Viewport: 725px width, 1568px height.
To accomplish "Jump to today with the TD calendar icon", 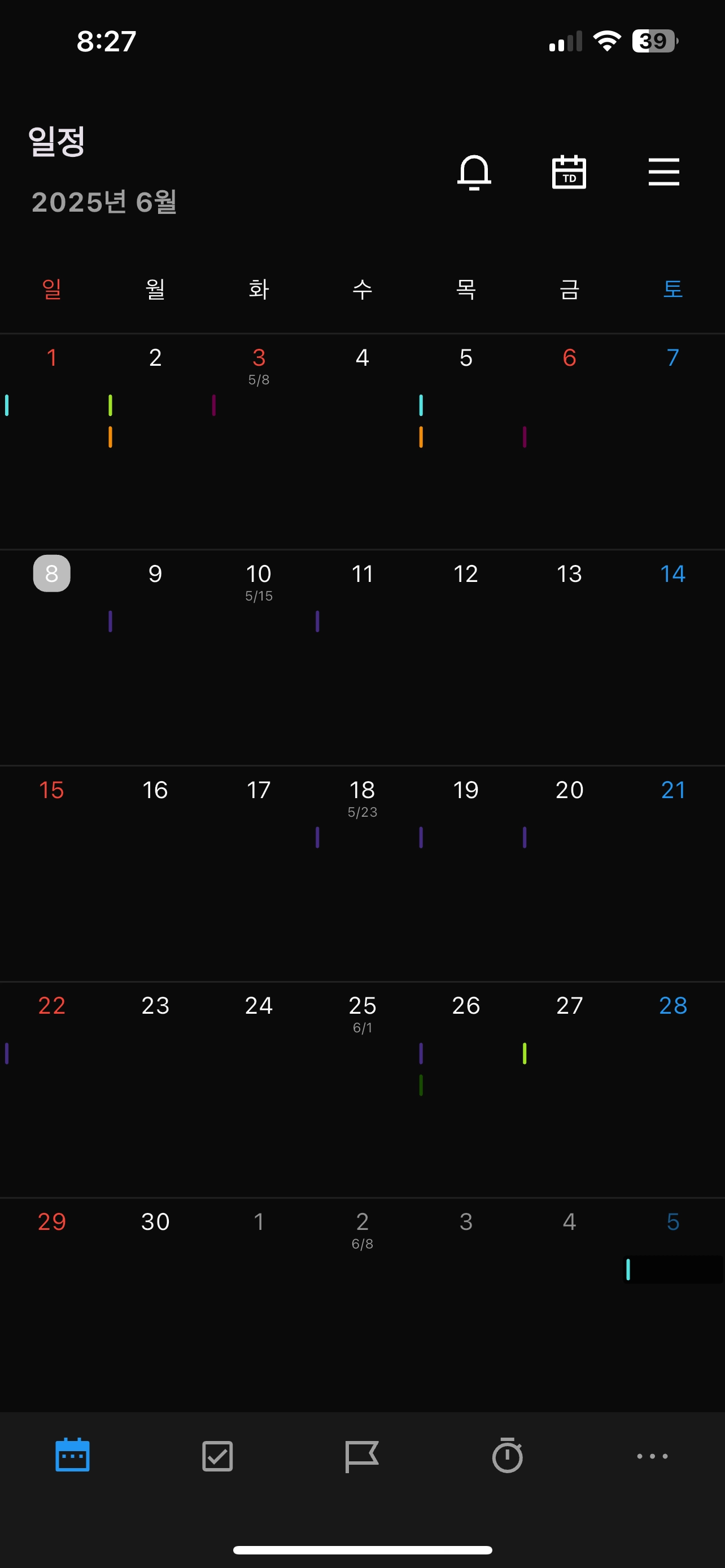I will click(569, 172).
